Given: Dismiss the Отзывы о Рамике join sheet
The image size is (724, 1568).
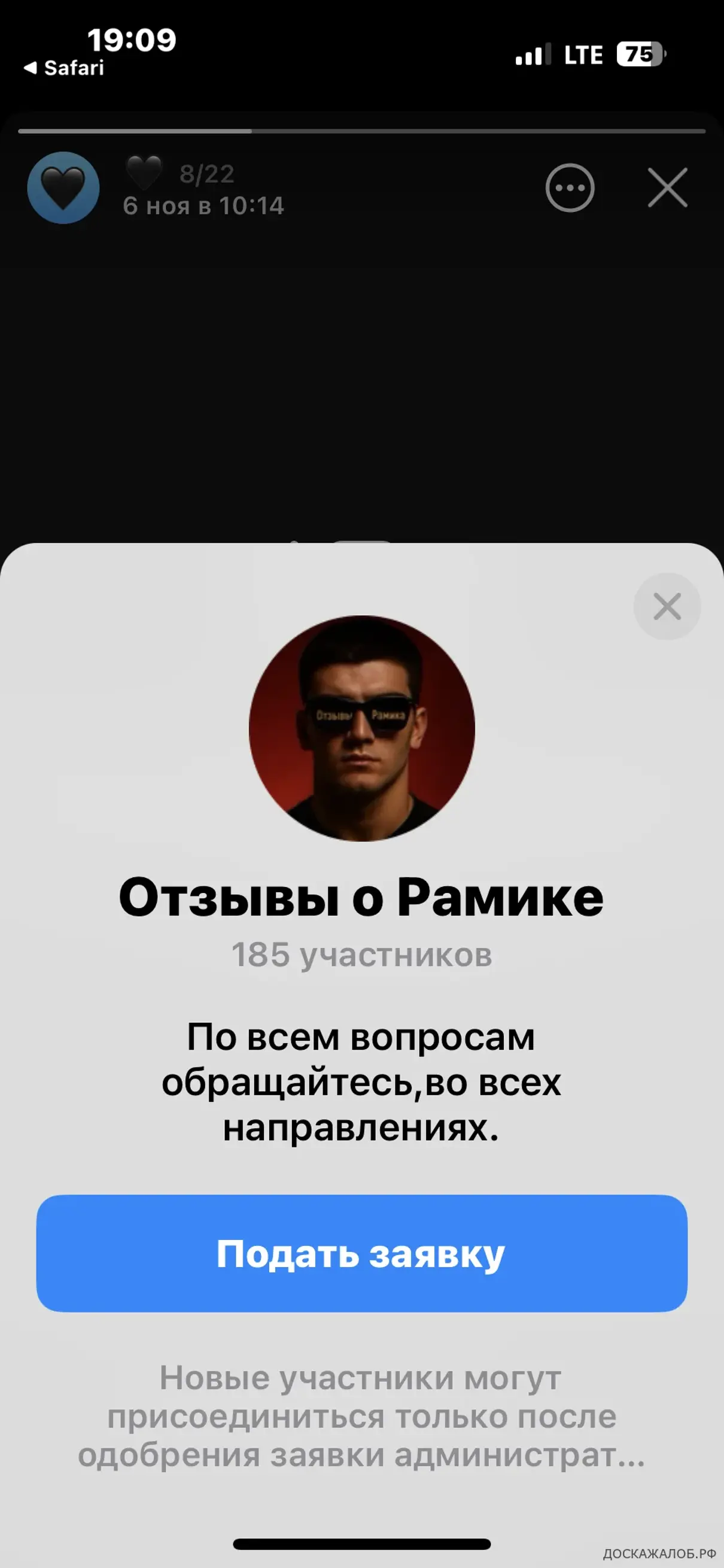Looking at the screenshot, I should coord(667,606).
